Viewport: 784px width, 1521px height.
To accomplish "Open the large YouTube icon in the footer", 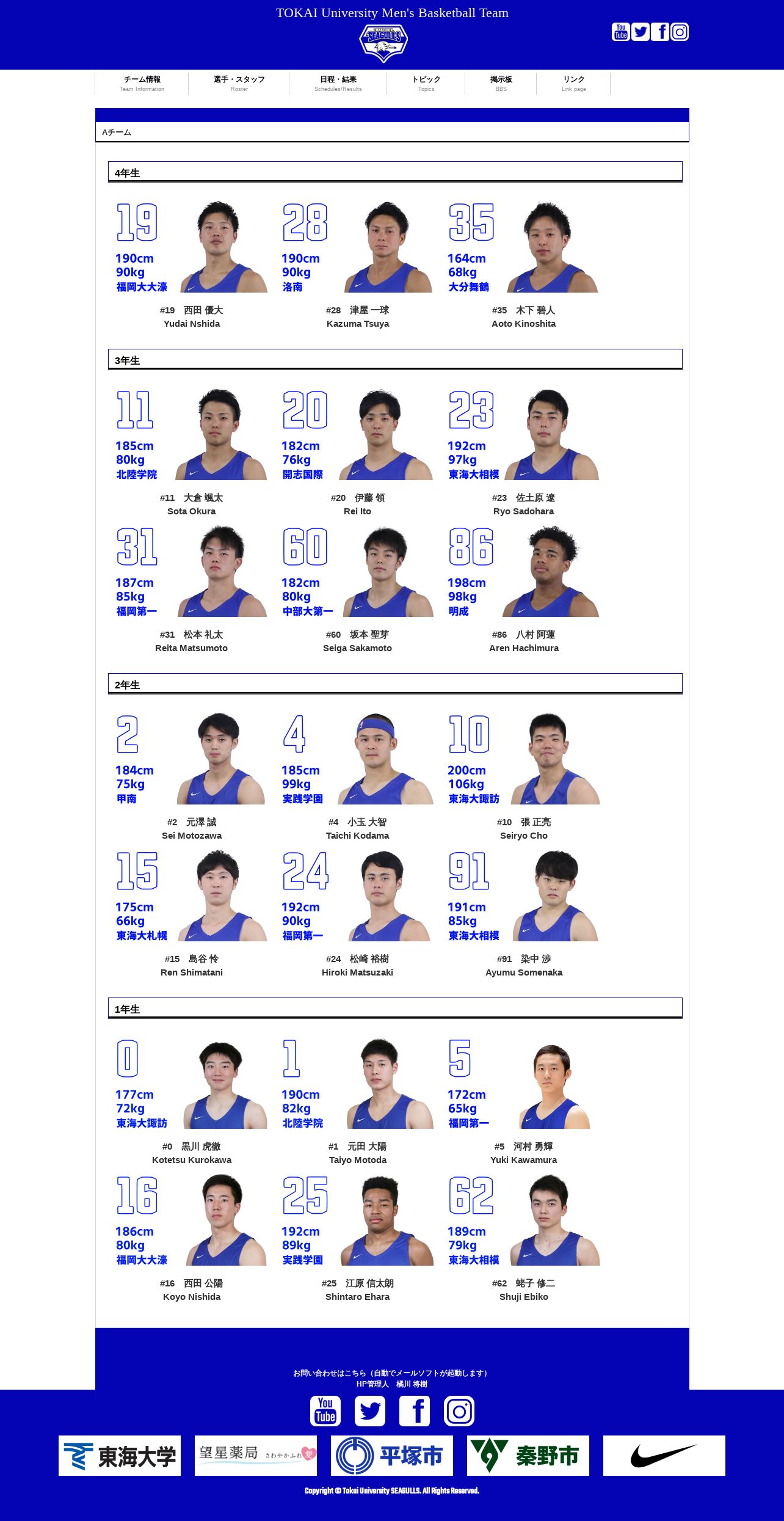I will [325, 1411].
